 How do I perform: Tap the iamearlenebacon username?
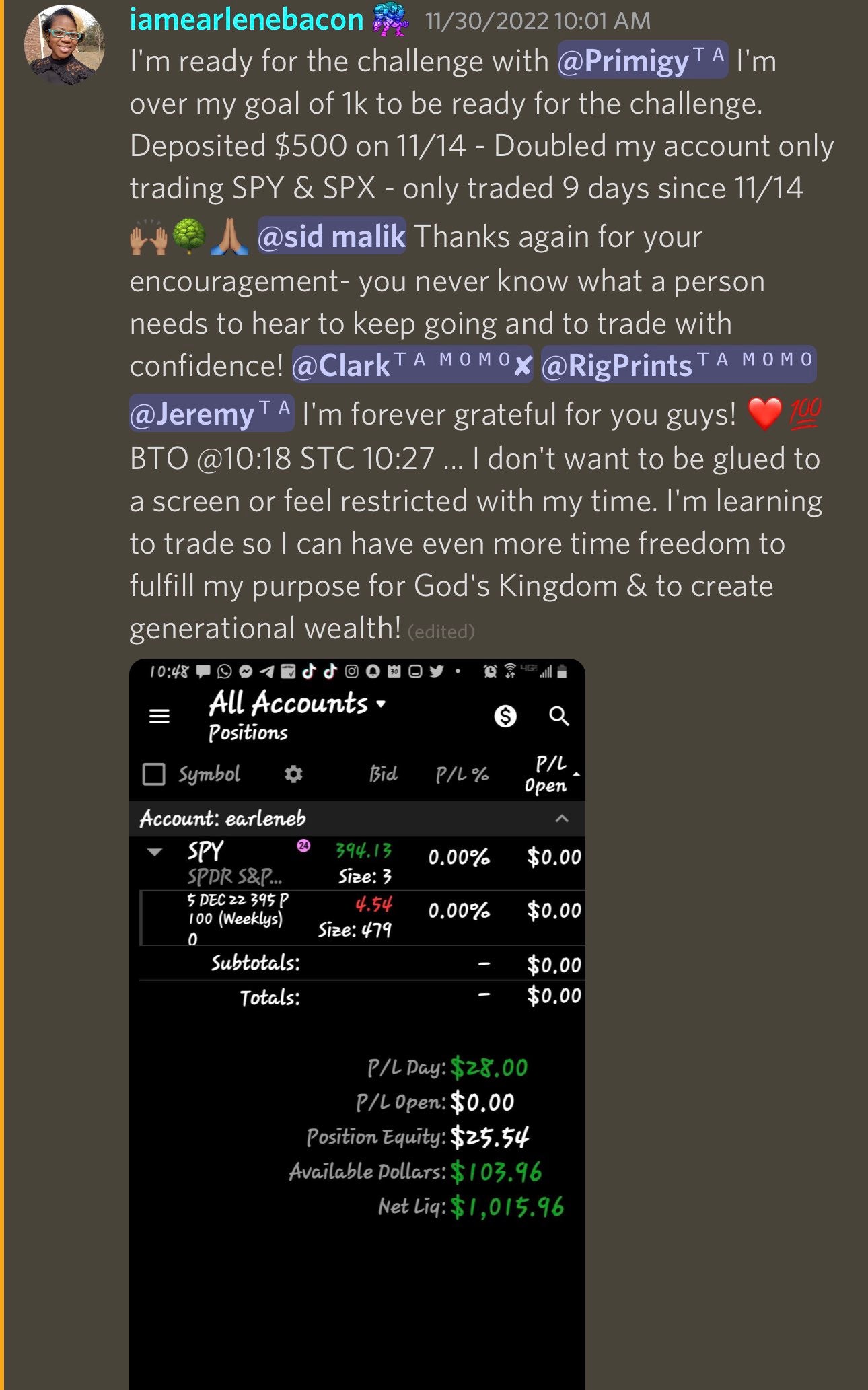point(246,20)
